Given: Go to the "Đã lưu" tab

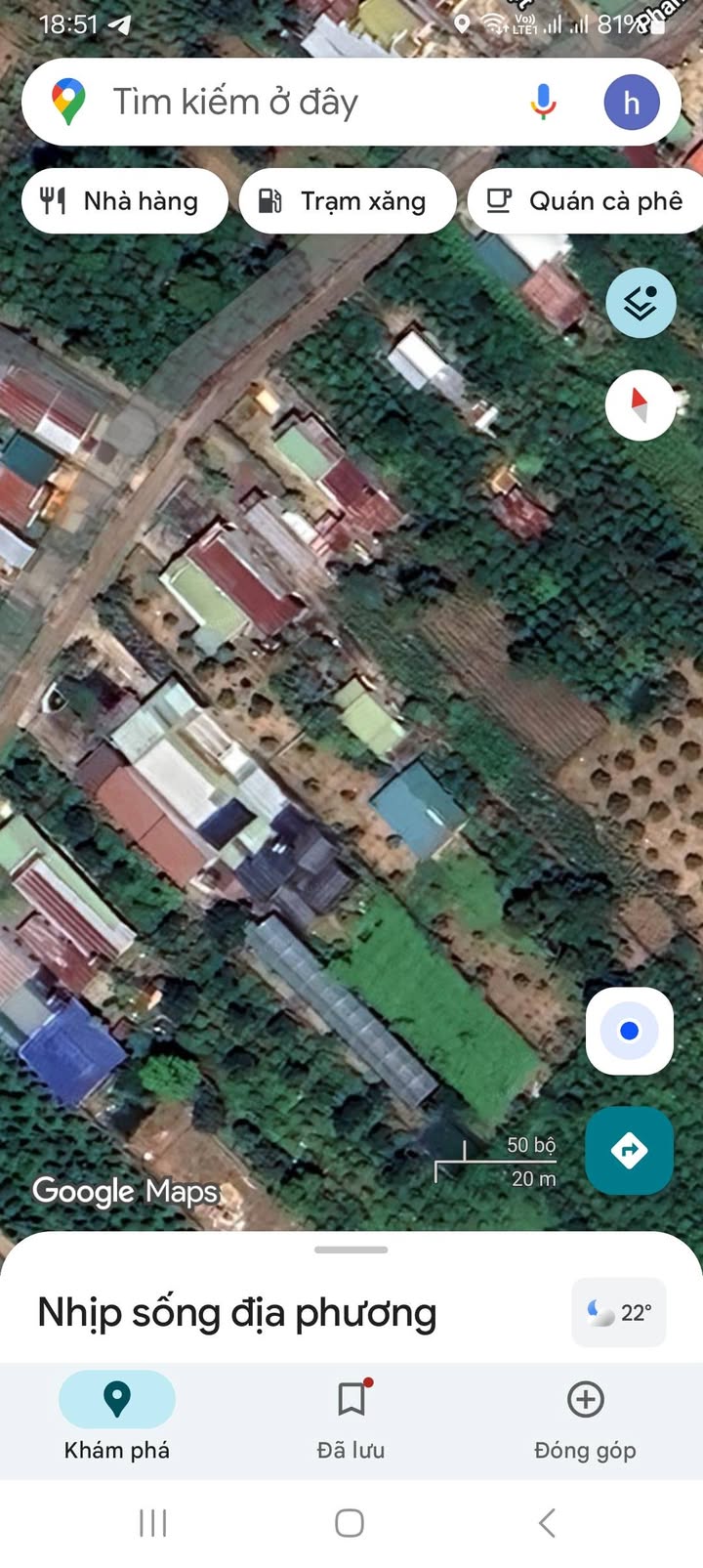Looking at the screenshot, I should pos(351,1416).
